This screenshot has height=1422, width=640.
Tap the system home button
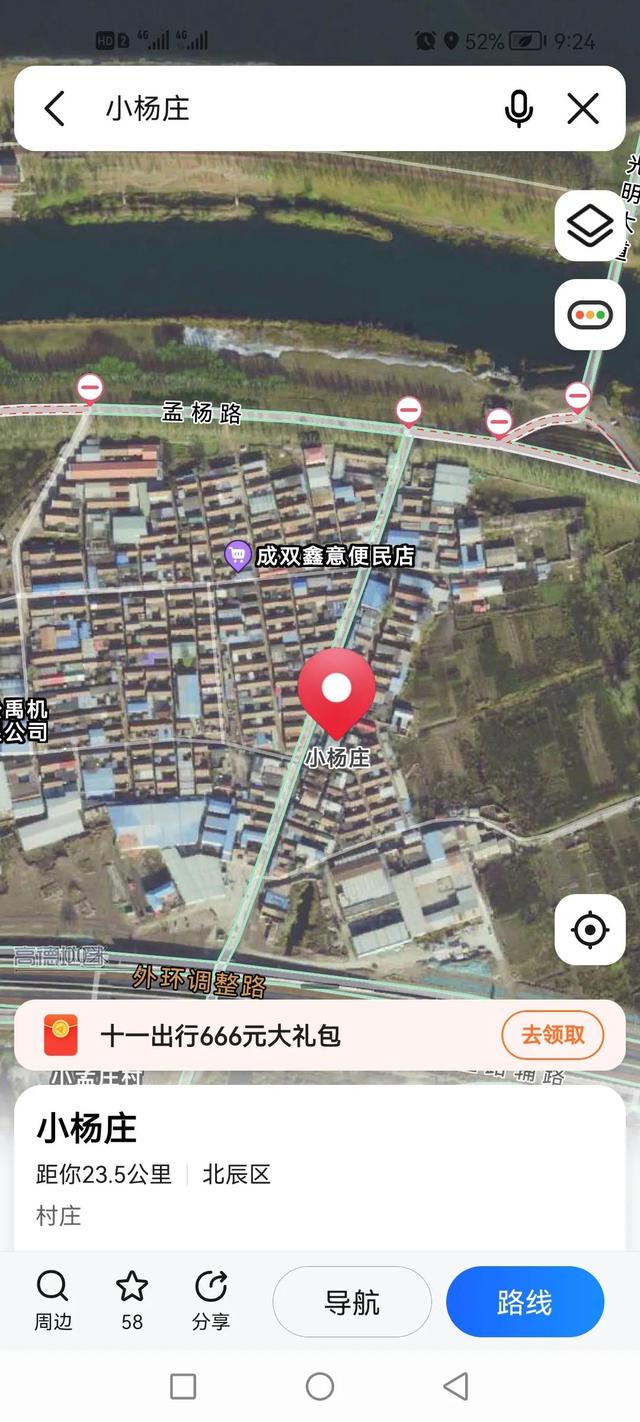coord(320,1386)
